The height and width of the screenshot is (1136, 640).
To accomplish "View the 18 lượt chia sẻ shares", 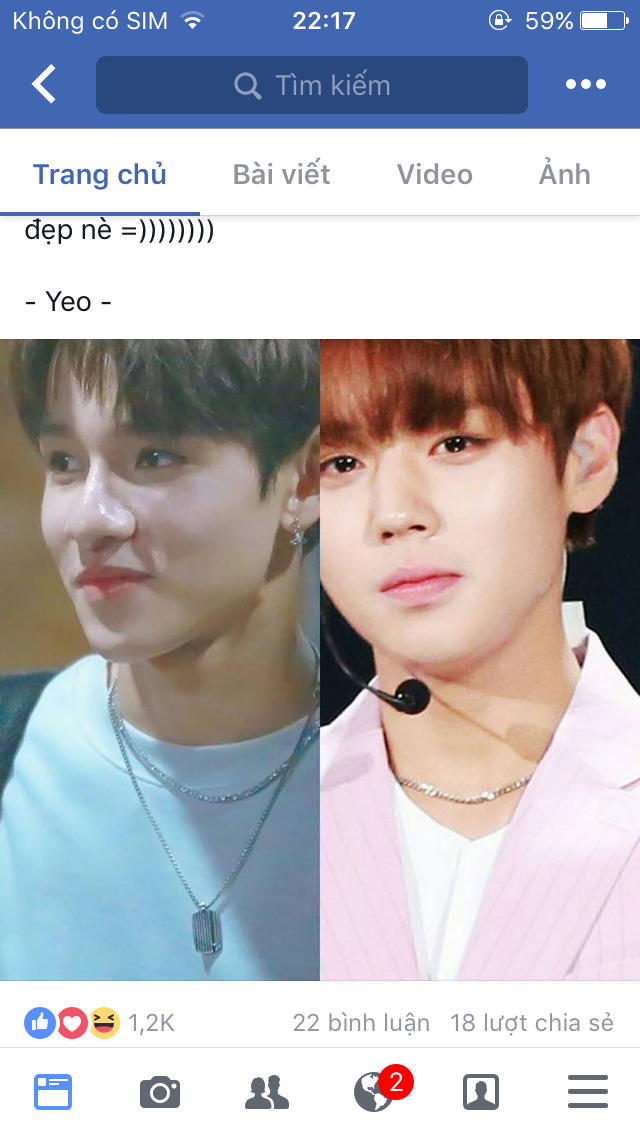I will [531, 1023].
